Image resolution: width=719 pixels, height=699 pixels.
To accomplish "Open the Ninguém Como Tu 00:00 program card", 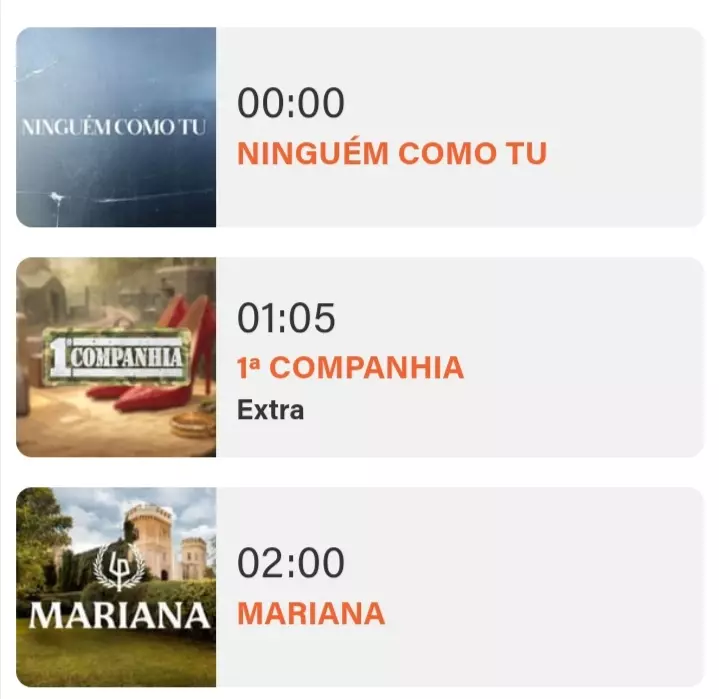I will click(360, 127).
